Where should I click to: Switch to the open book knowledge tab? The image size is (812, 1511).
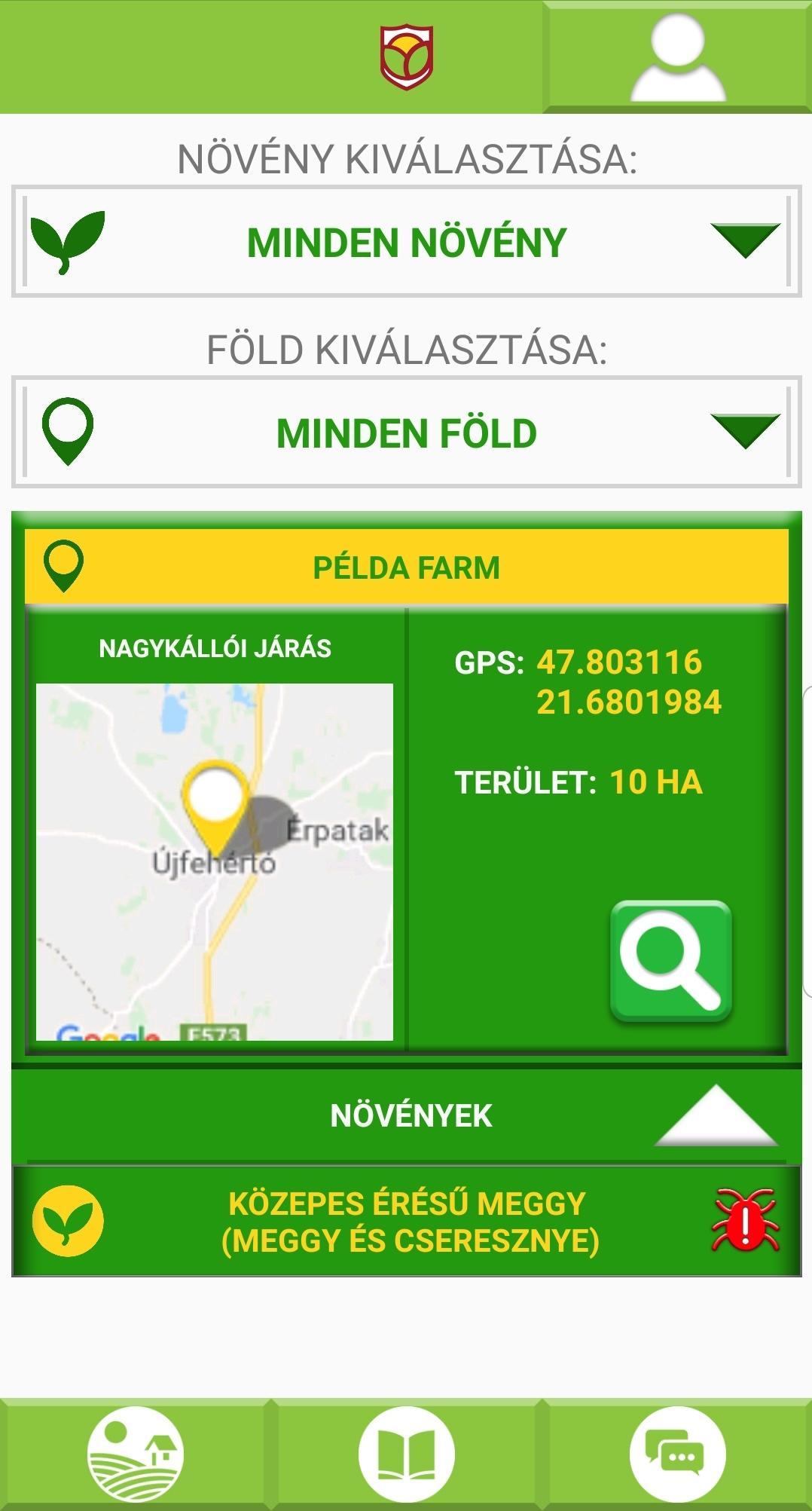coord(406,1454)
